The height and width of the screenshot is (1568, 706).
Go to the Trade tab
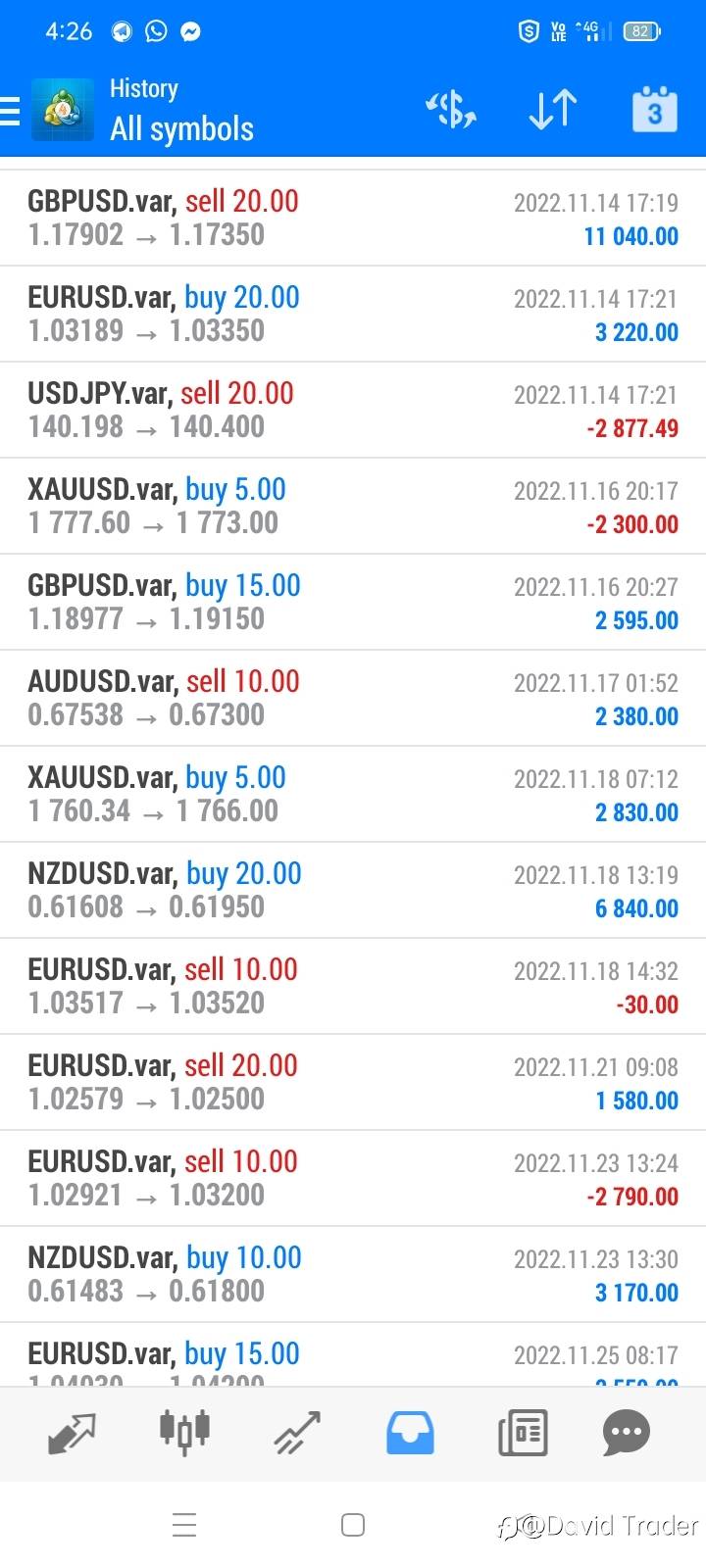point(297,1433)
